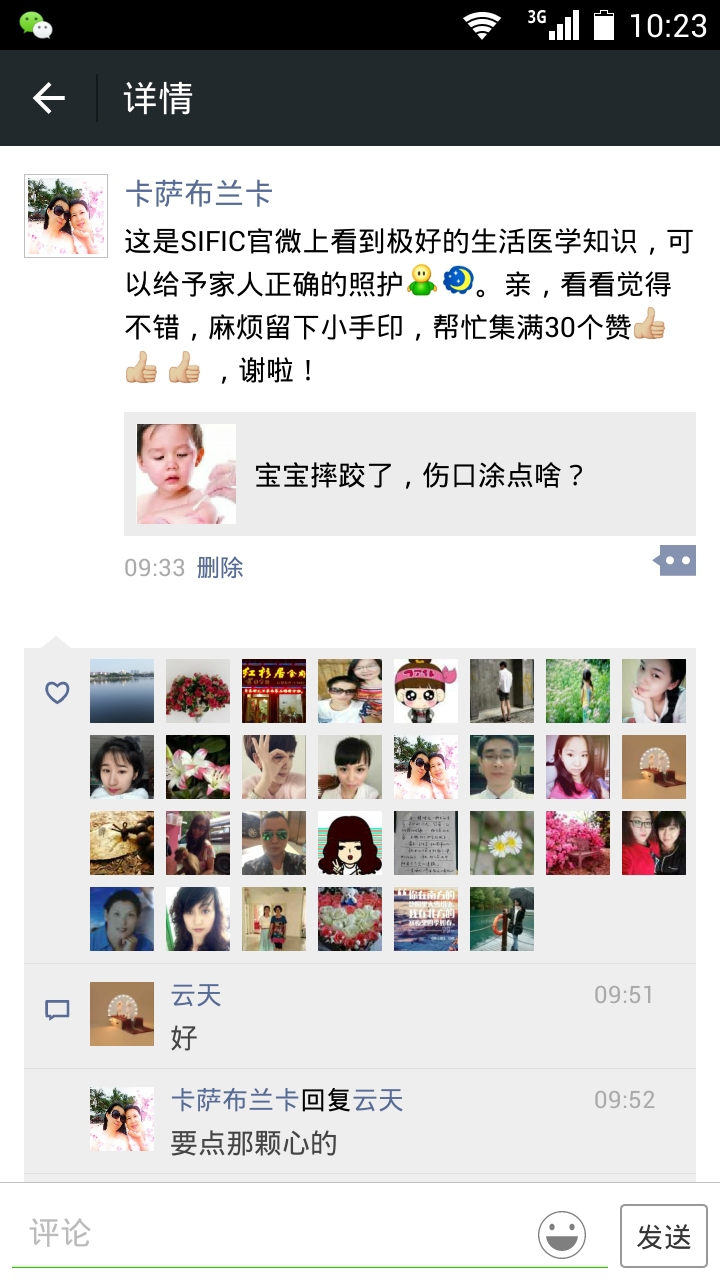View 云天's avatar beside the comment 好
The image size is (720, 1280).
click(x=122, y=1014)
